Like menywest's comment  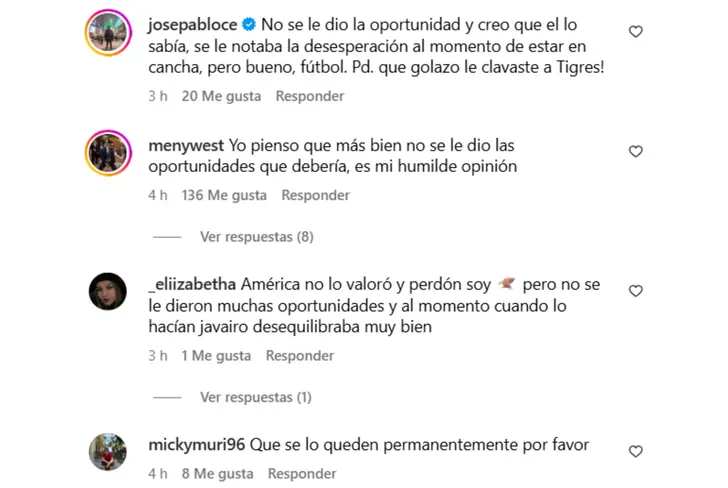(x=636, y=152)
